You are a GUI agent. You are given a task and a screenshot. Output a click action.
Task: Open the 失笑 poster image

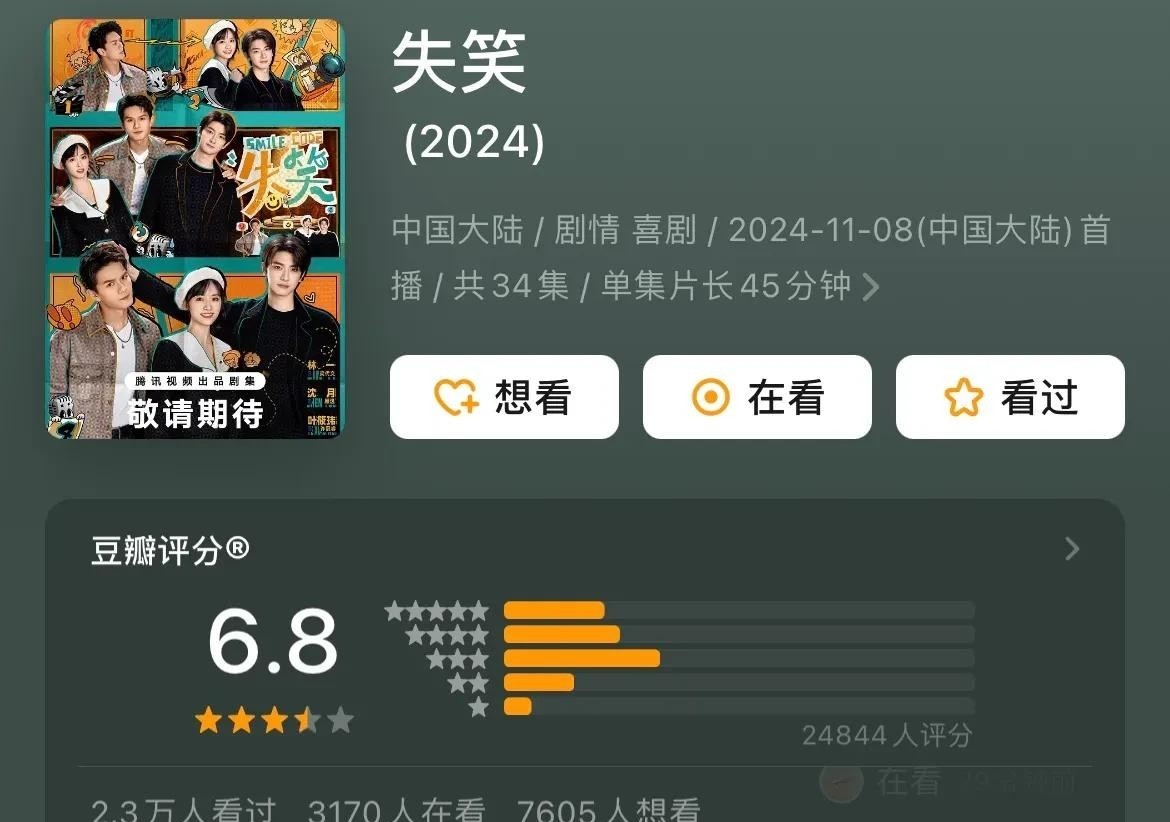point(195,229)
